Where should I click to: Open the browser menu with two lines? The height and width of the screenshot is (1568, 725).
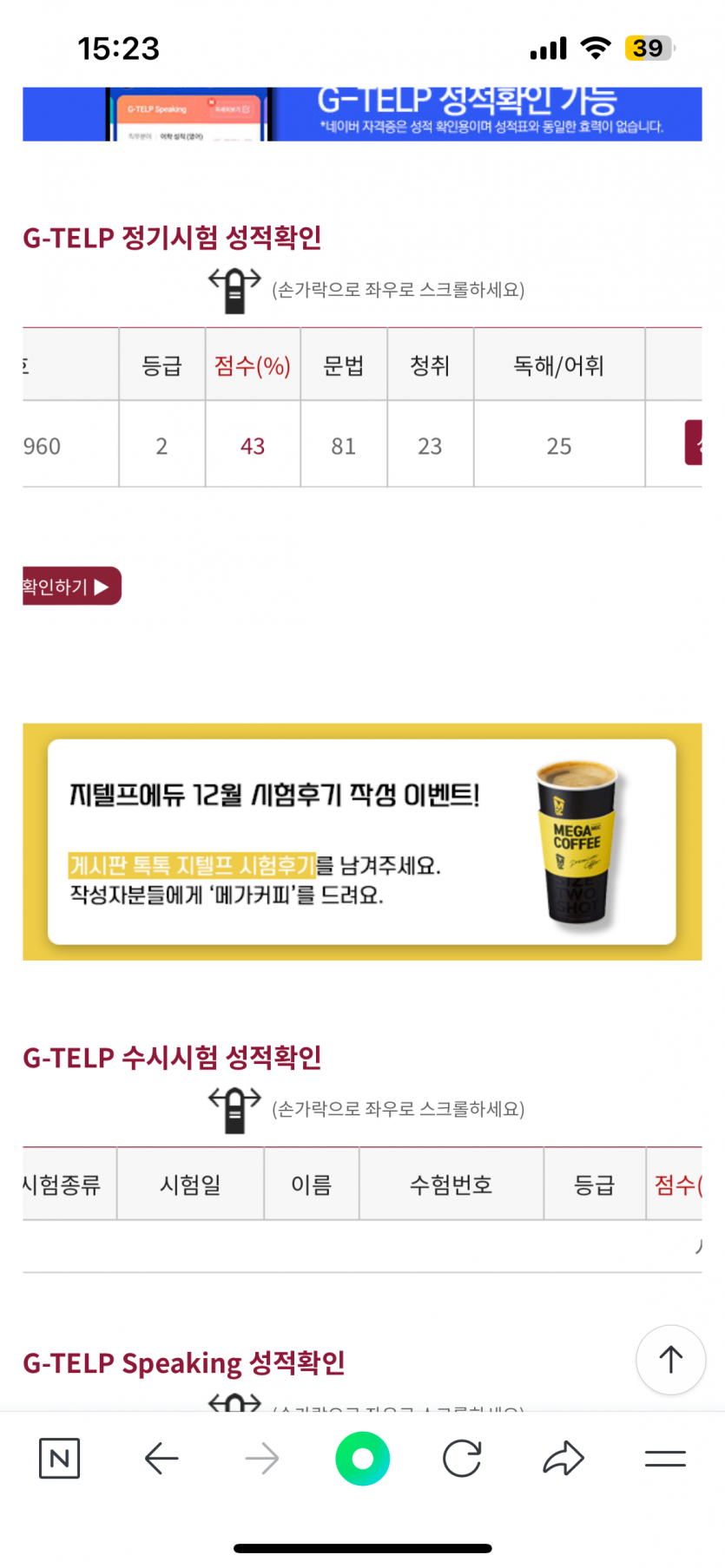(665, 1459)
